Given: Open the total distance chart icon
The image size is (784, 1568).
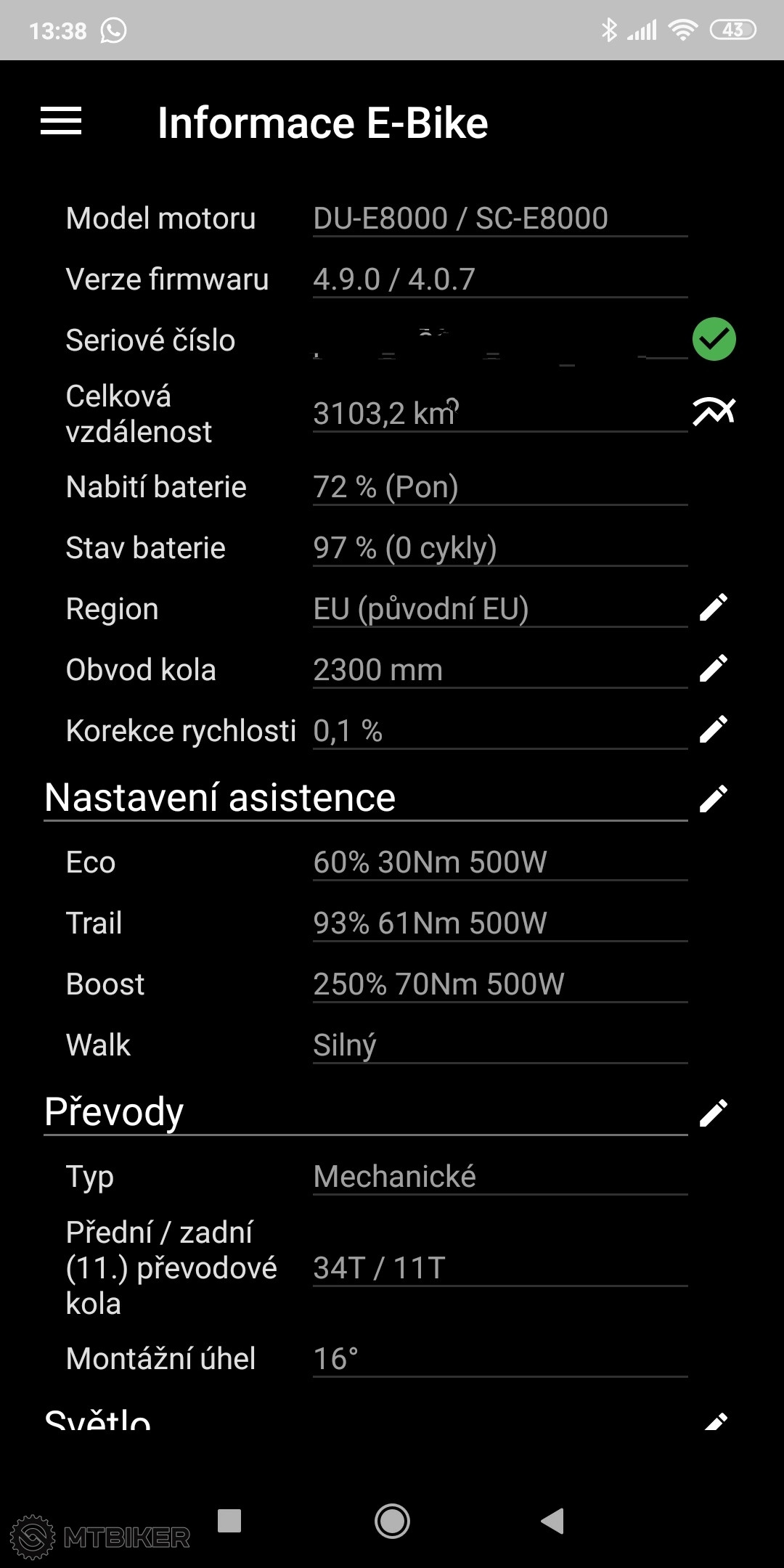Looking at the screenshot, I should point(714,412).
